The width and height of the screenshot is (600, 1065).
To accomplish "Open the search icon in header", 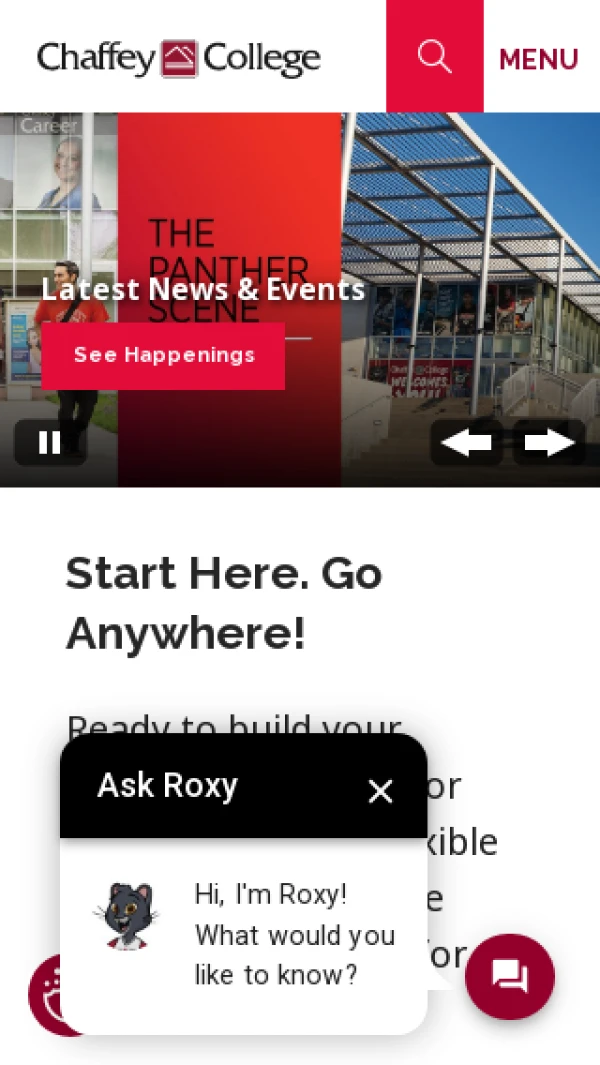I will coord(434,56).
